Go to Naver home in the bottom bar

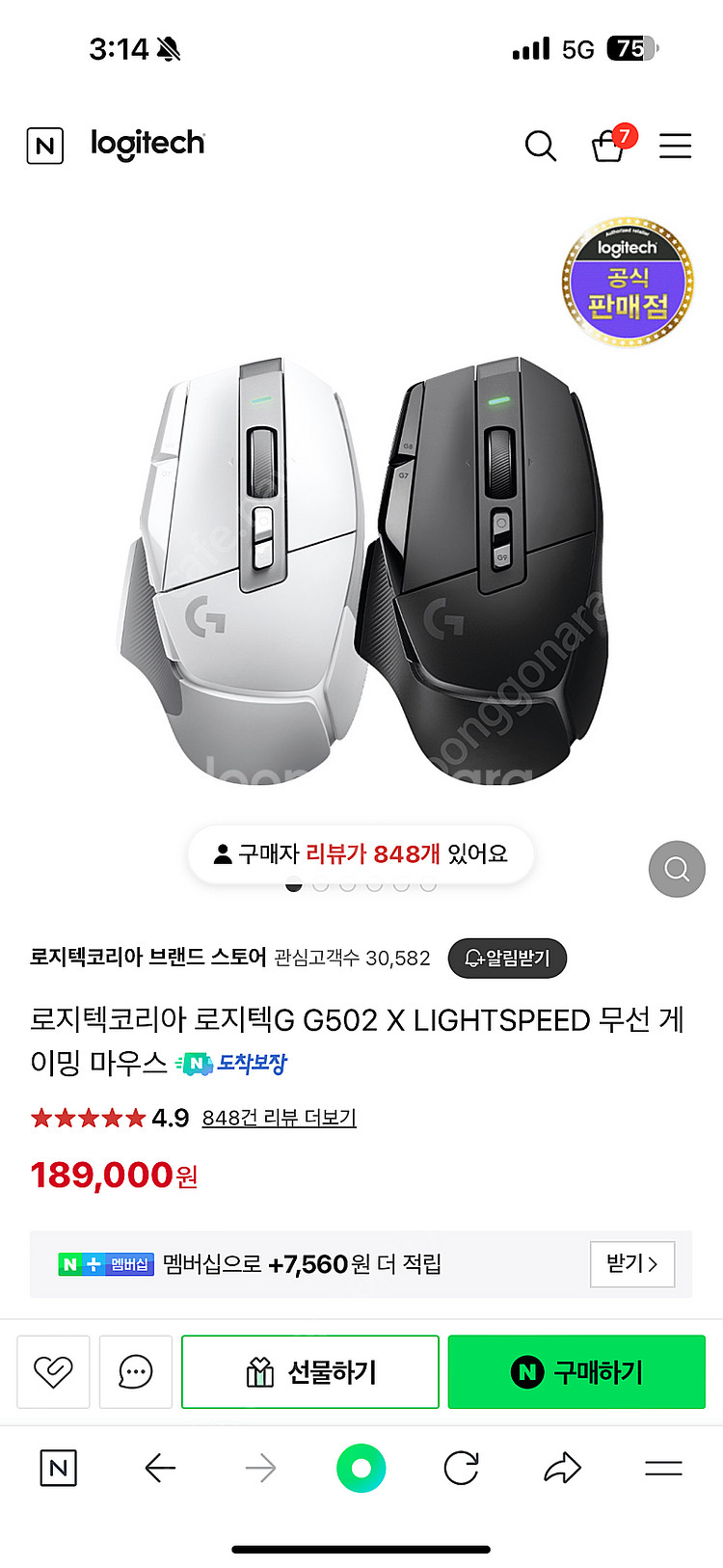click(58, 1469)
